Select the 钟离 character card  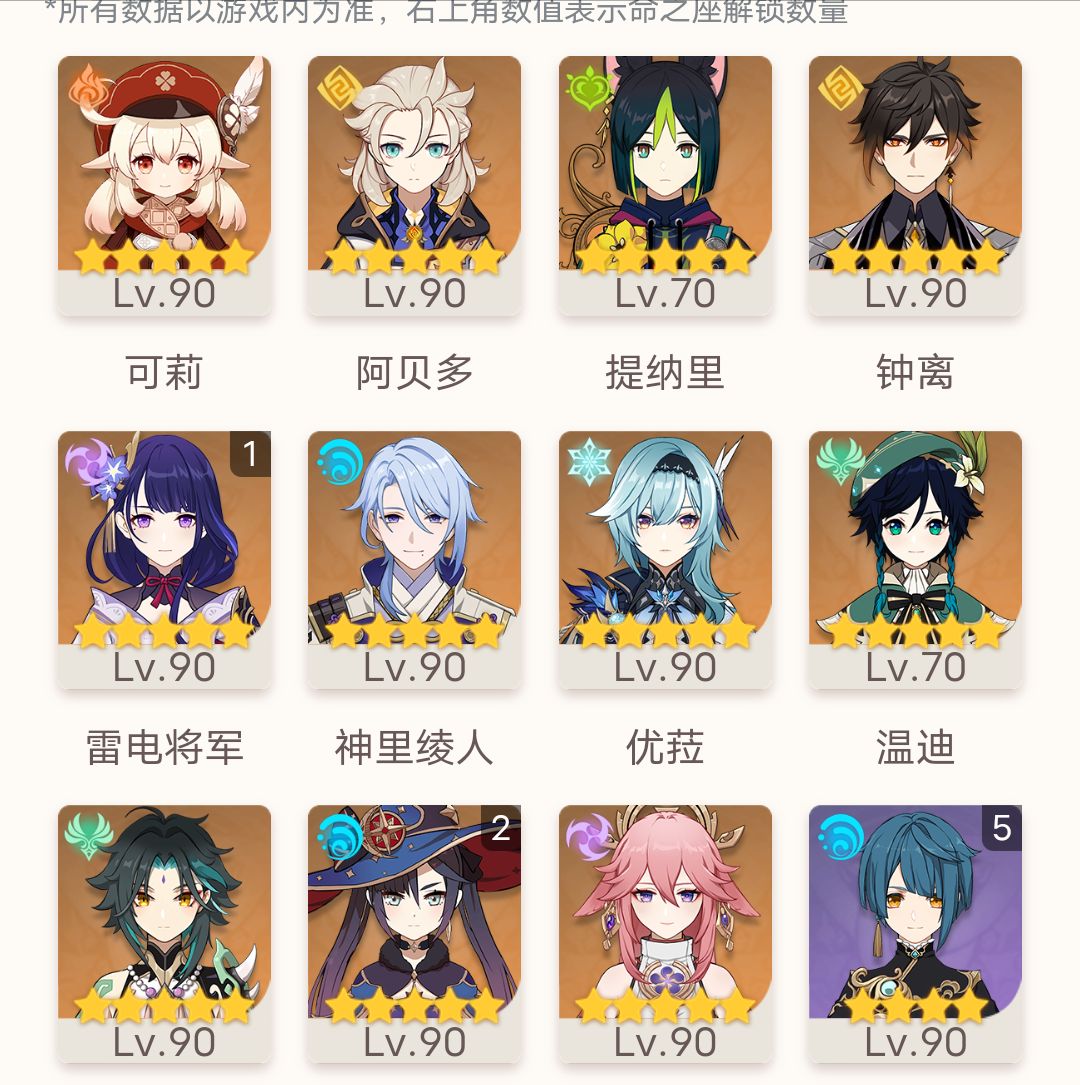pos(915,185)
